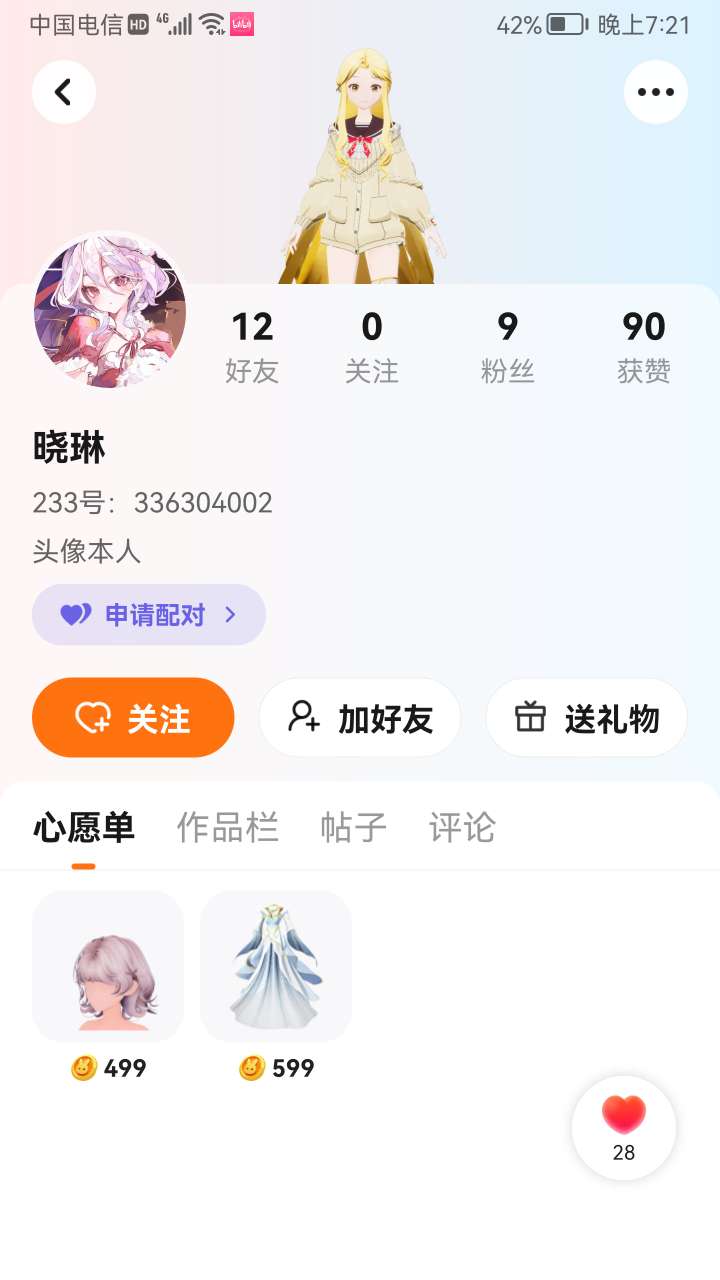Tap the 申请配对 chip
Image resolution: width=720 pixels, height=1280 pixels.
(149, 614)
